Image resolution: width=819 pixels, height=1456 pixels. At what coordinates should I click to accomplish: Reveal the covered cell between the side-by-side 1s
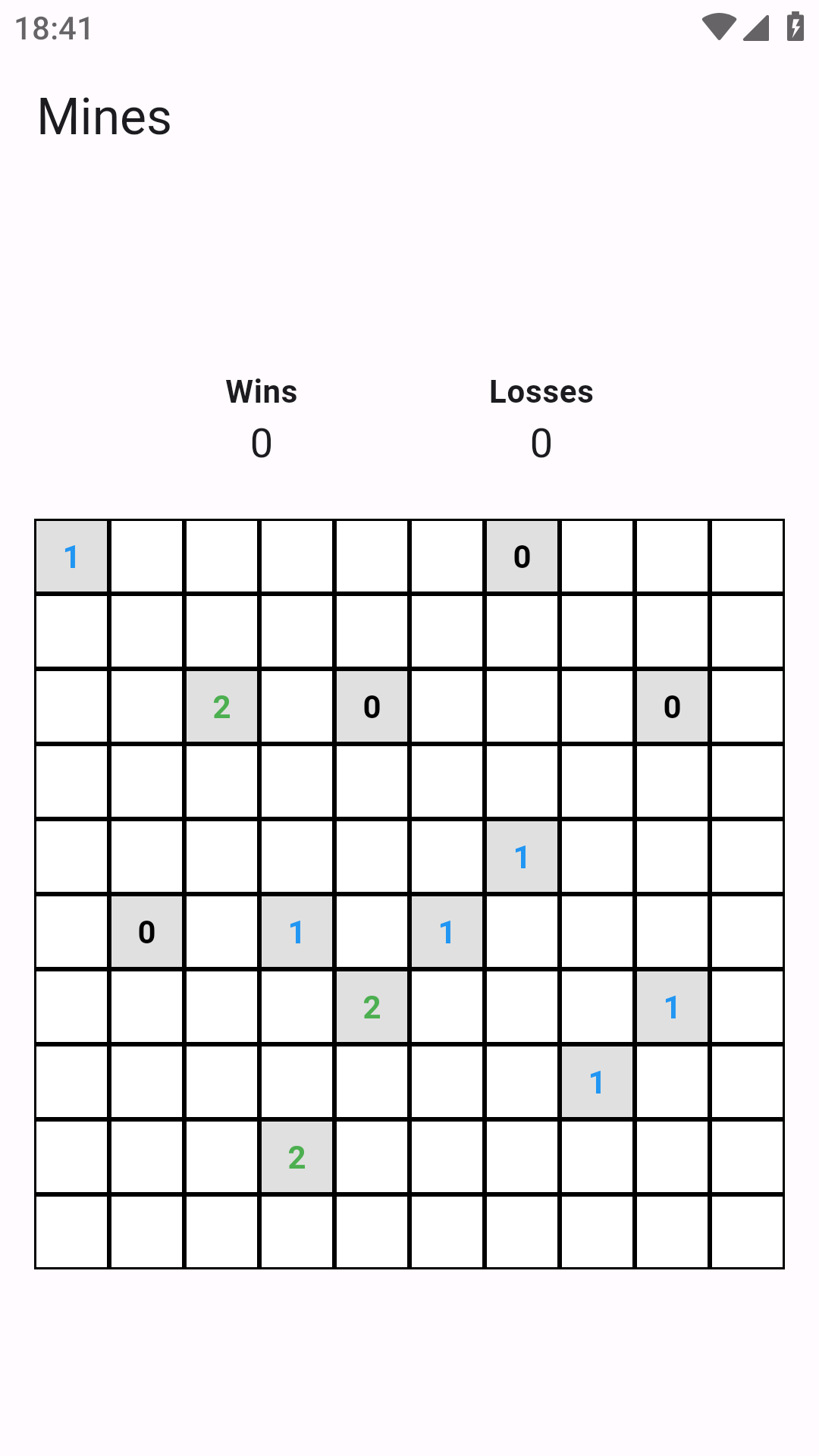[372, 932]
